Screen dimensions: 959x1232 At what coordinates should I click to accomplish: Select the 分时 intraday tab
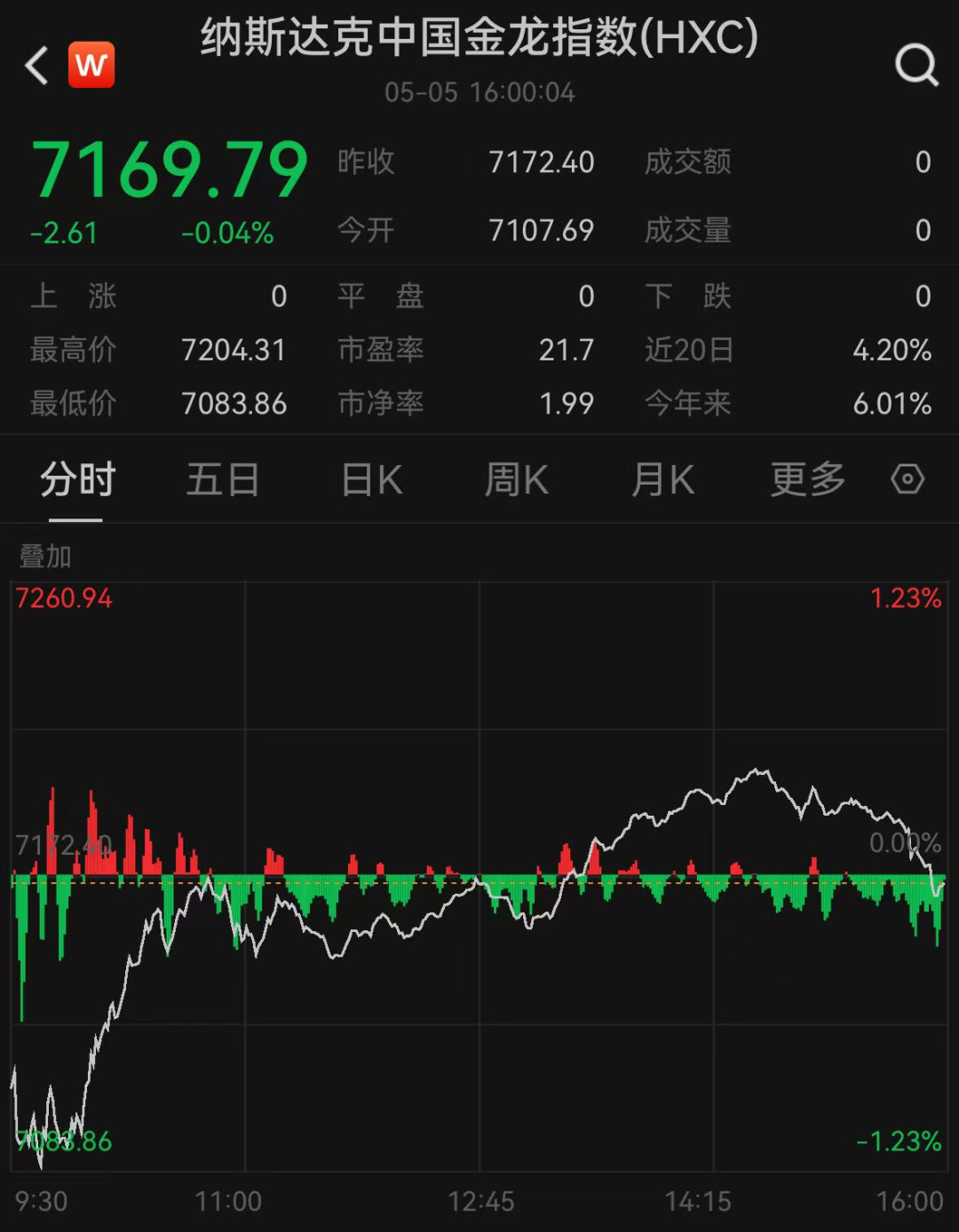tap(77, 480)
